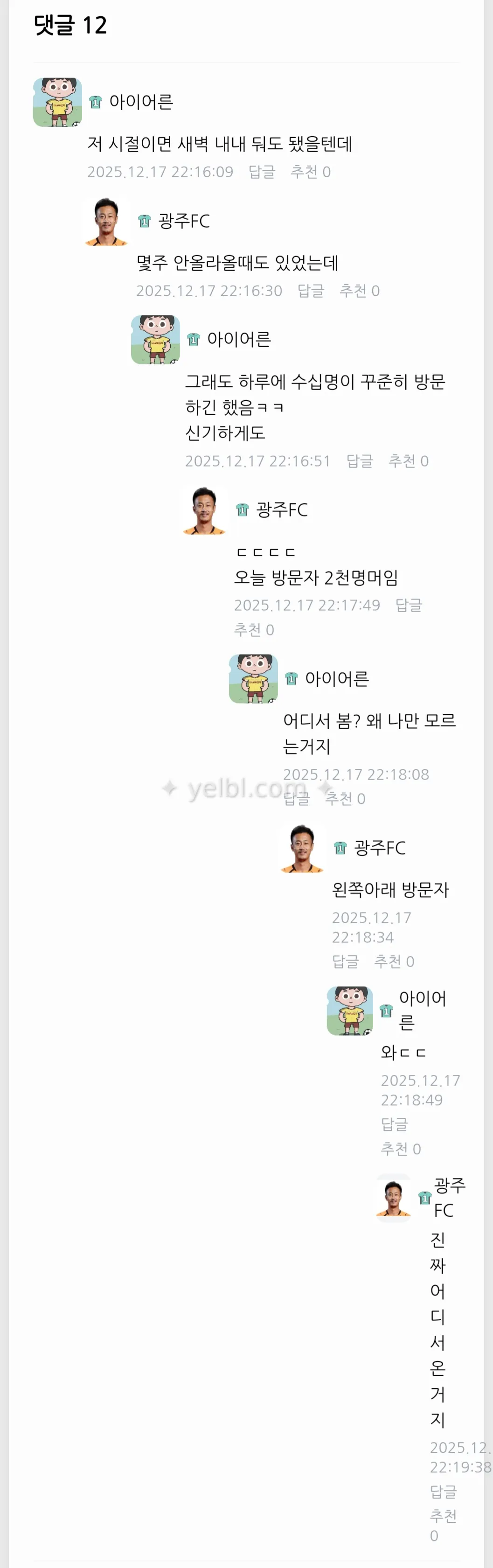This screenshot has height=1568, width=493.
Task: Recommend the '몇주 안올라올때도 있었는데' comment
Action: [x=359, y=291]
